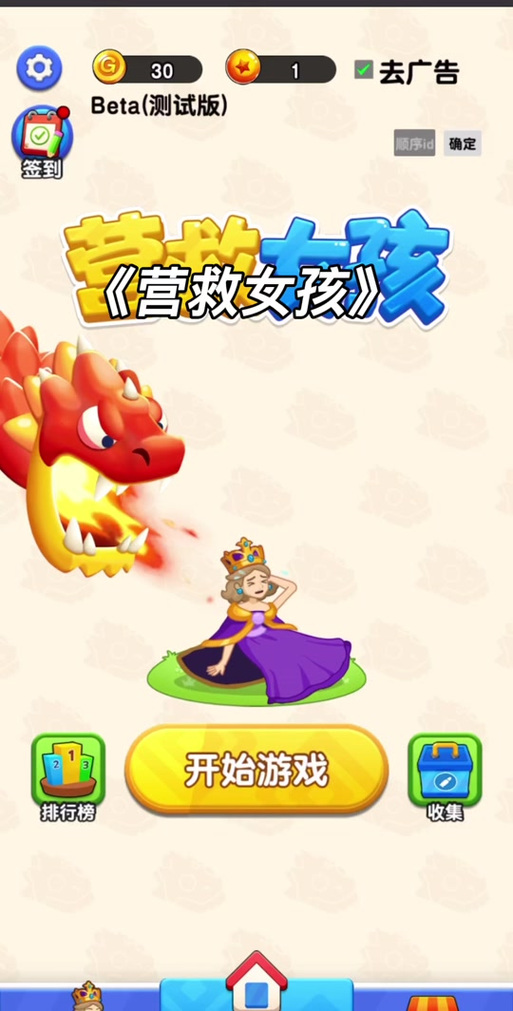Go to the home tab
Viewport: 513px width, 1011px height.
point(256,983)
